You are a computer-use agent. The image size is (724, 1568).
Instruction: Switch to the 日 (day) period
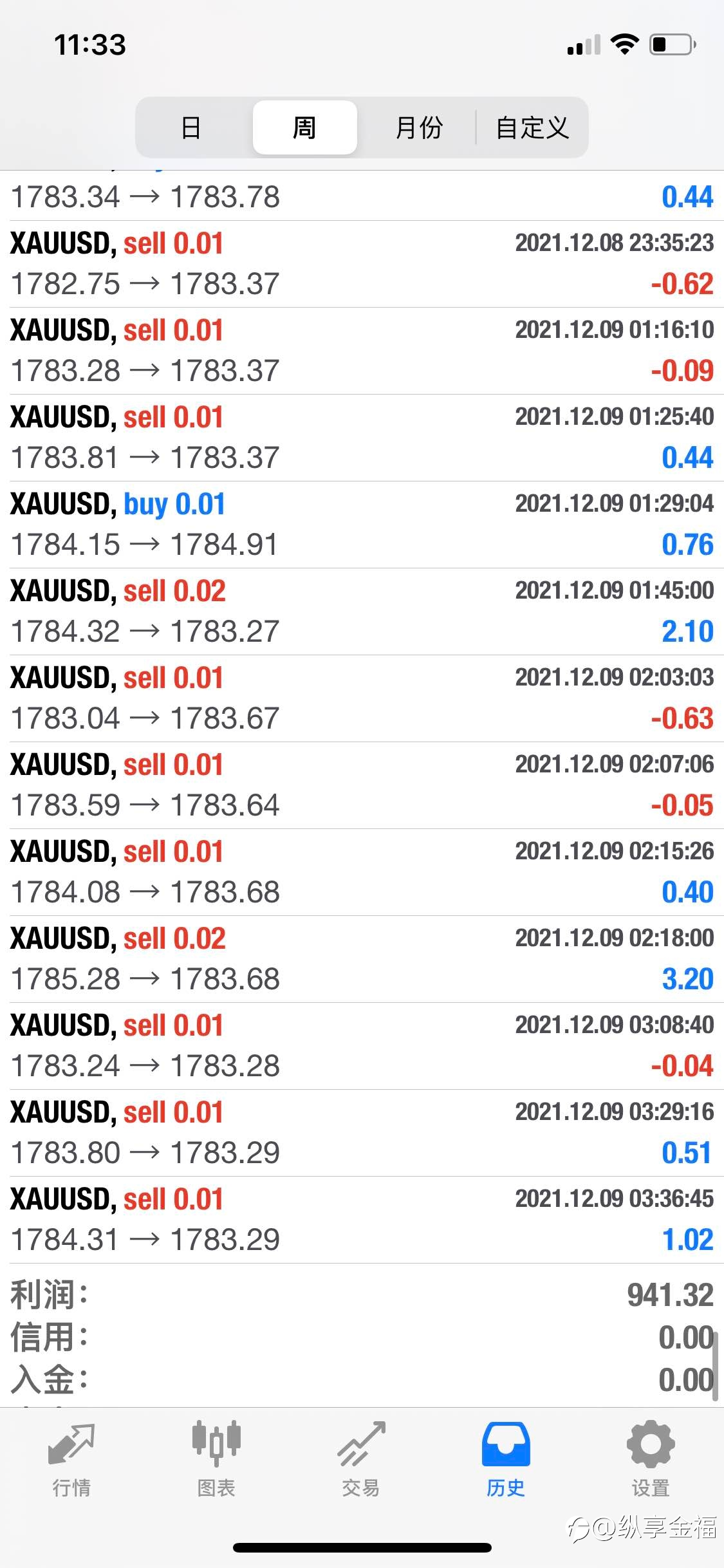(x=191, y=127)
